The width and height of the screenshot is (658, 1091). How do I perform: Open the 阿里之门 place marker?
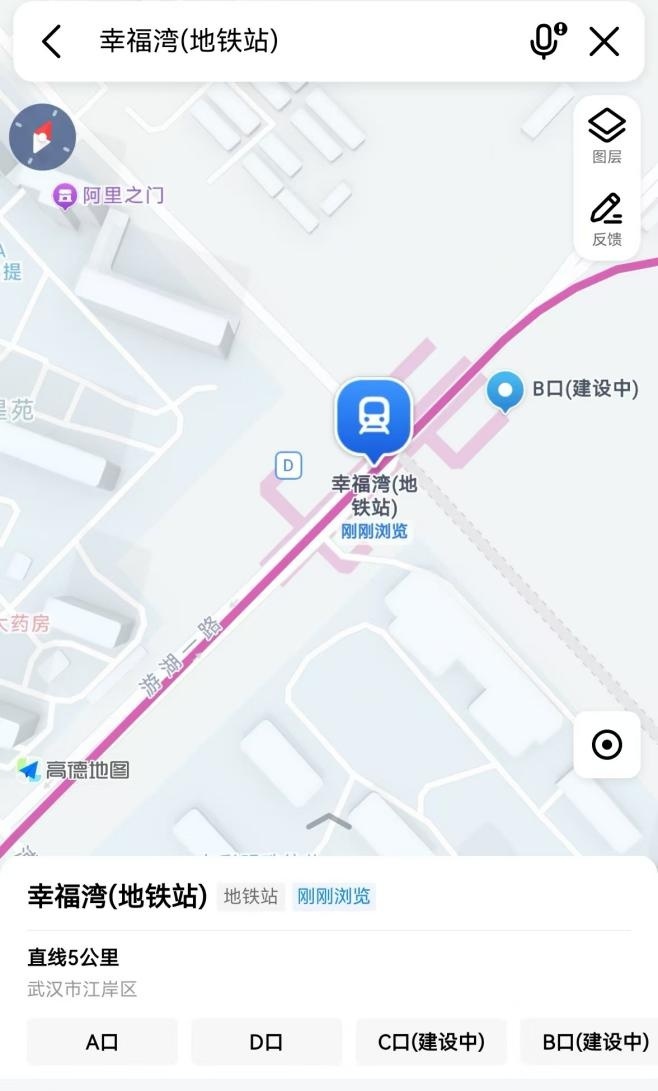coord(66,195)
